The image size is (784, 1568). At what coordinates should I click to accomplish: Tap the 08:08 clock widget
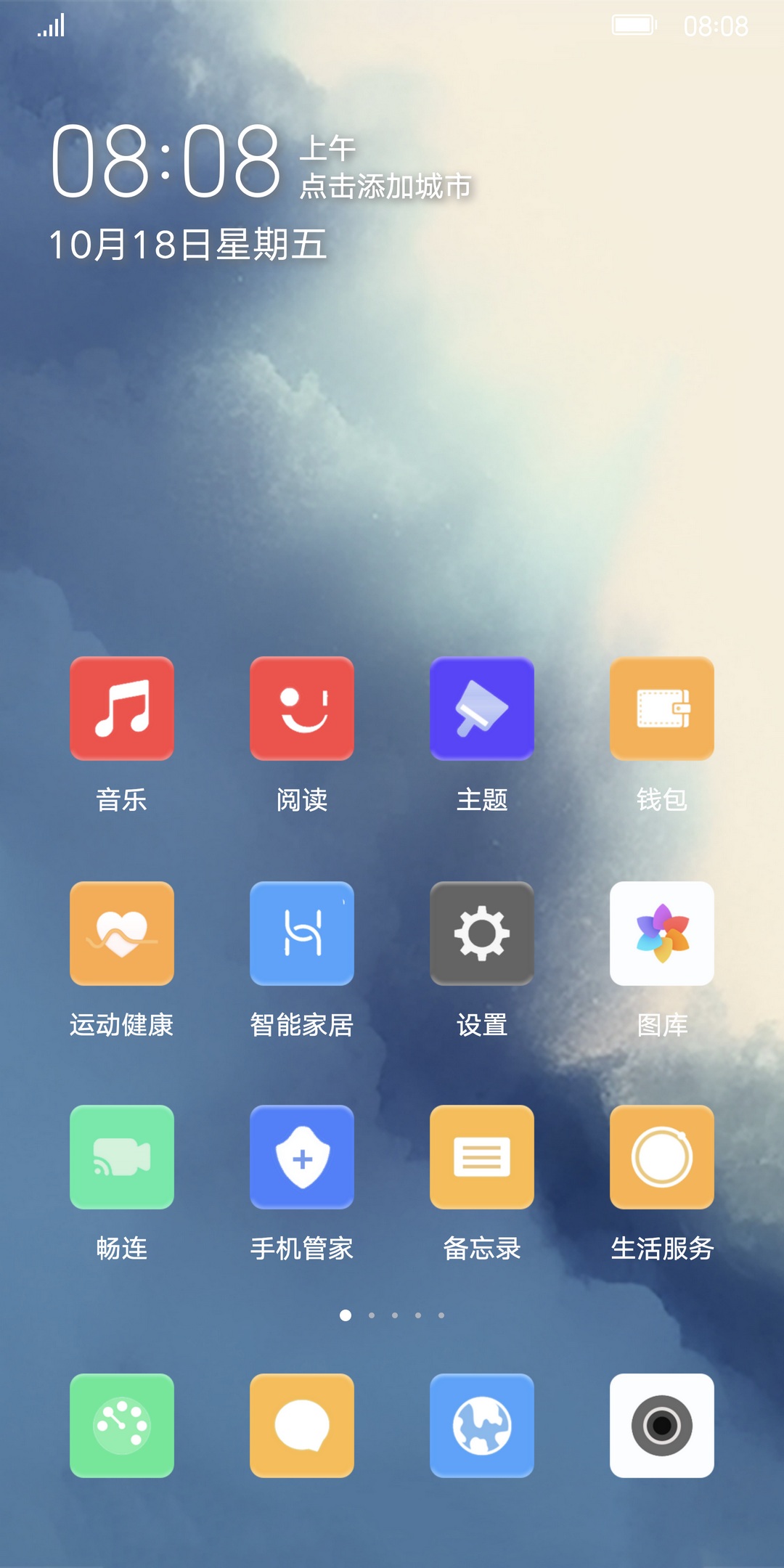click(166, 161)
